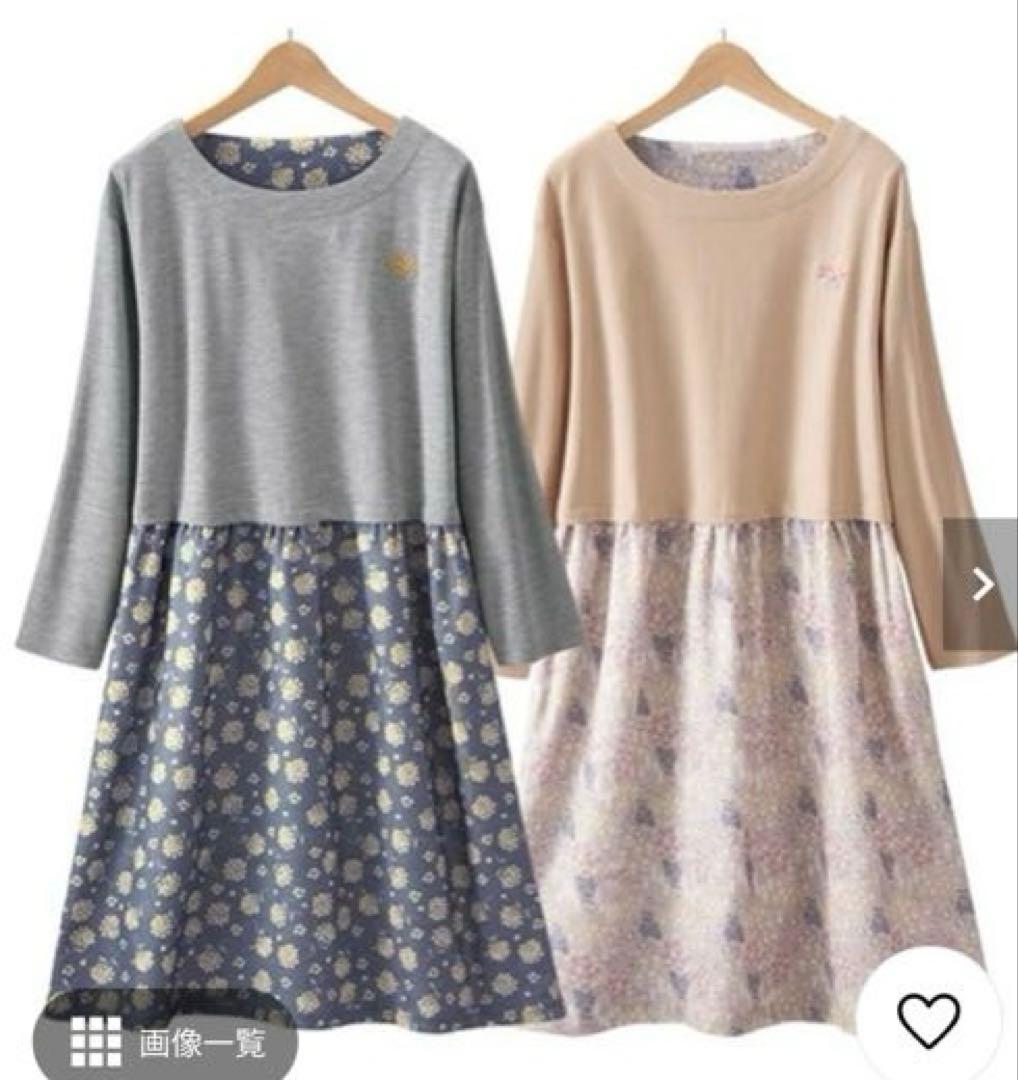Show the next product image
This screenshot has height=1080, width=1018.
pos(982,584)
